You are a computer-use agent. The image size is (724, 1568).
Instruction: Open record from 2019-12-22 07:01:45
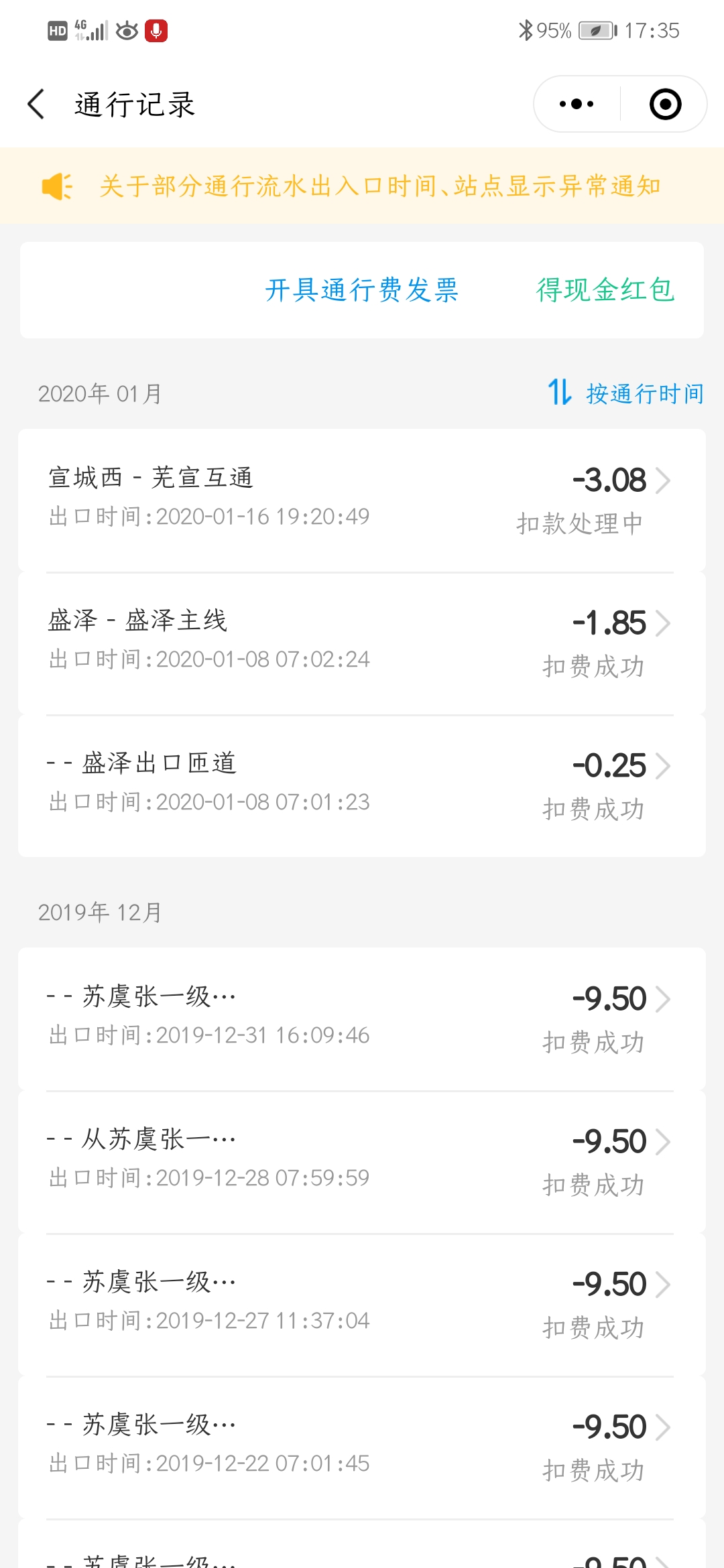tap(362, 1447)
